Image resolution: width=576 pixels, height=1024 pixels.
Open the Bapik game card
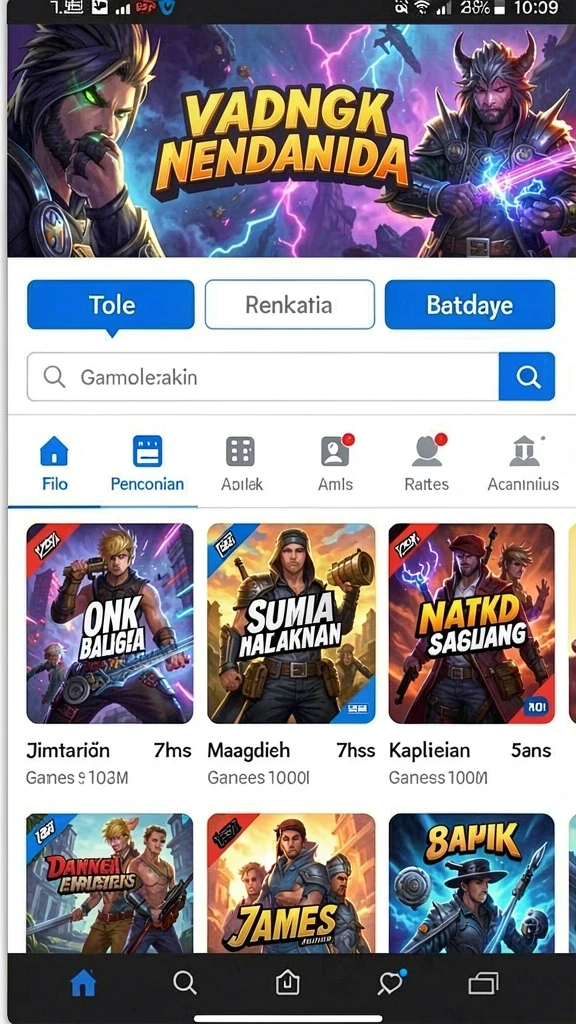pos(472,883)
